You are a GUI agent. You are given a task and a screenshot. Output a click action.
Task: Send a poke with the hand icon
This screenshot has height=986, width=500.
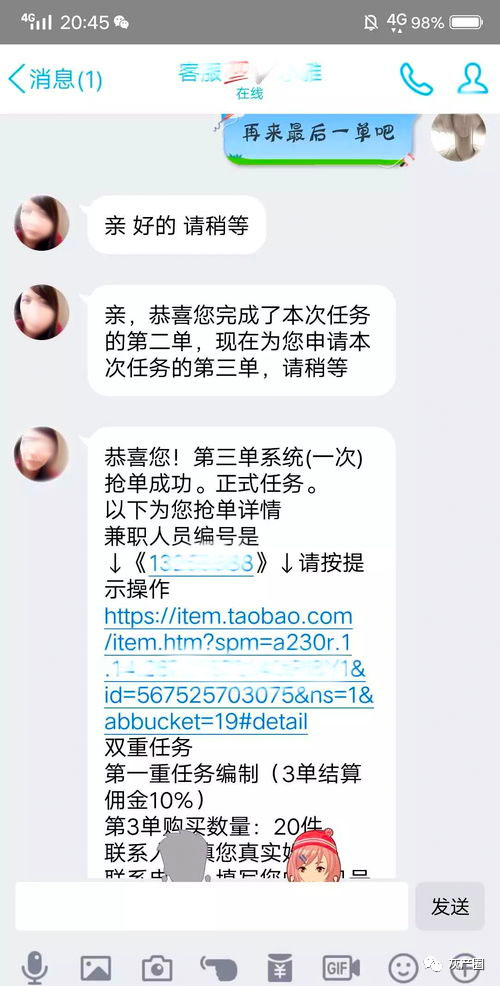point(218,968)
